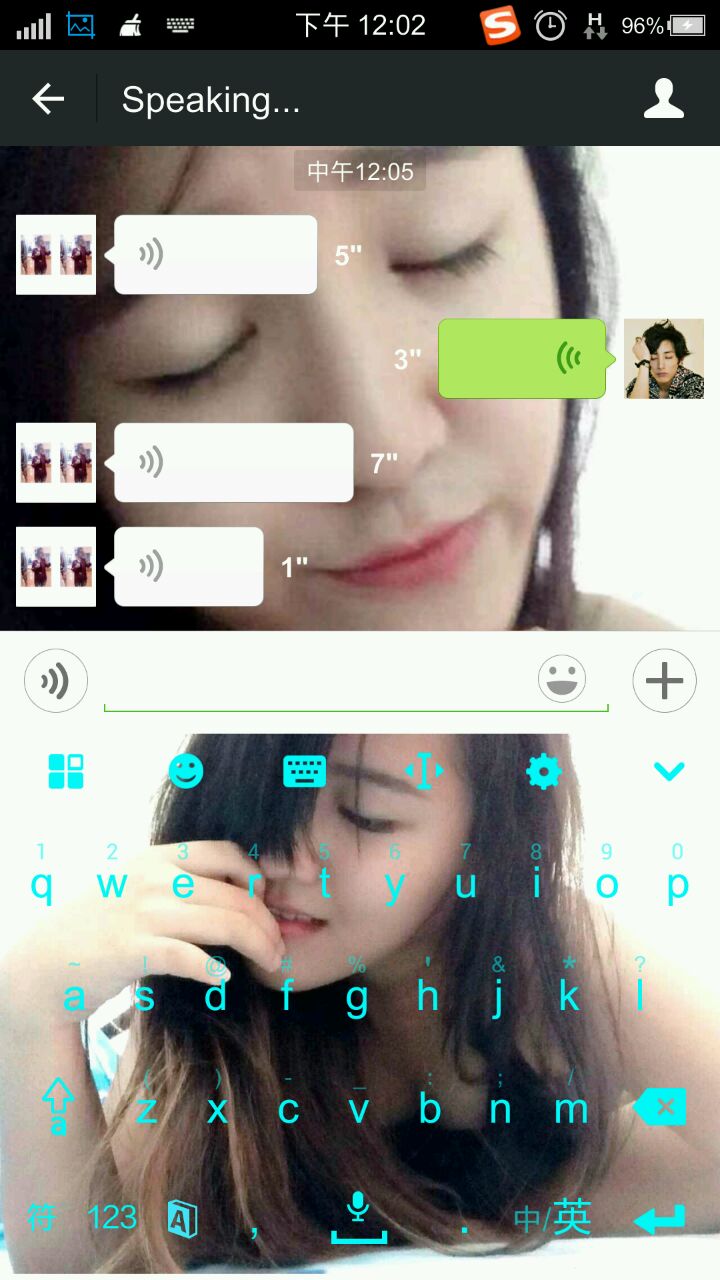Switch to 123 numeric keypad
Viewport: 720px width, 1280px height.
pos(112,1218)
